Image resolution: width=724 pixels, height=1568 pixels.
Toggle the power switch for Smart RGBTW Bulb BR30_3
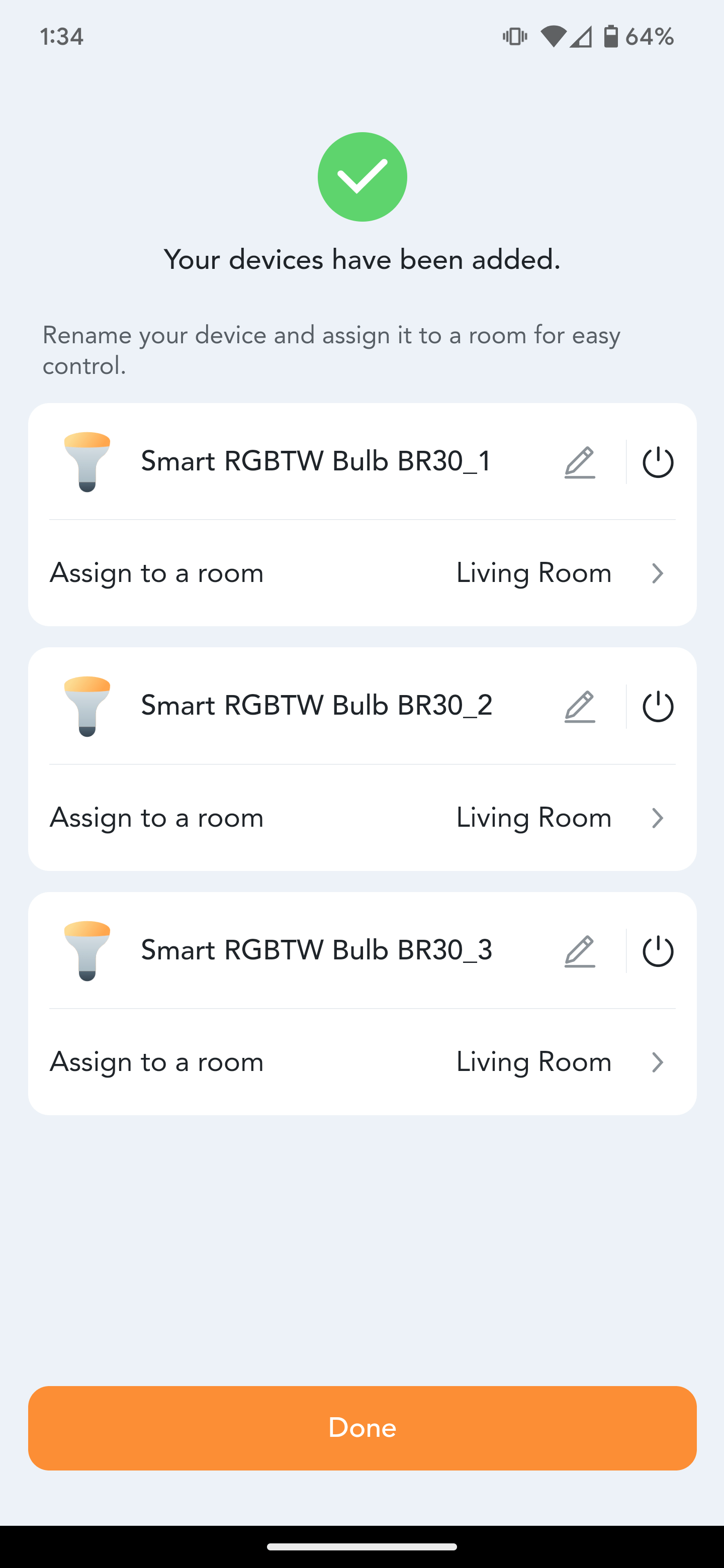coord(658,951)
